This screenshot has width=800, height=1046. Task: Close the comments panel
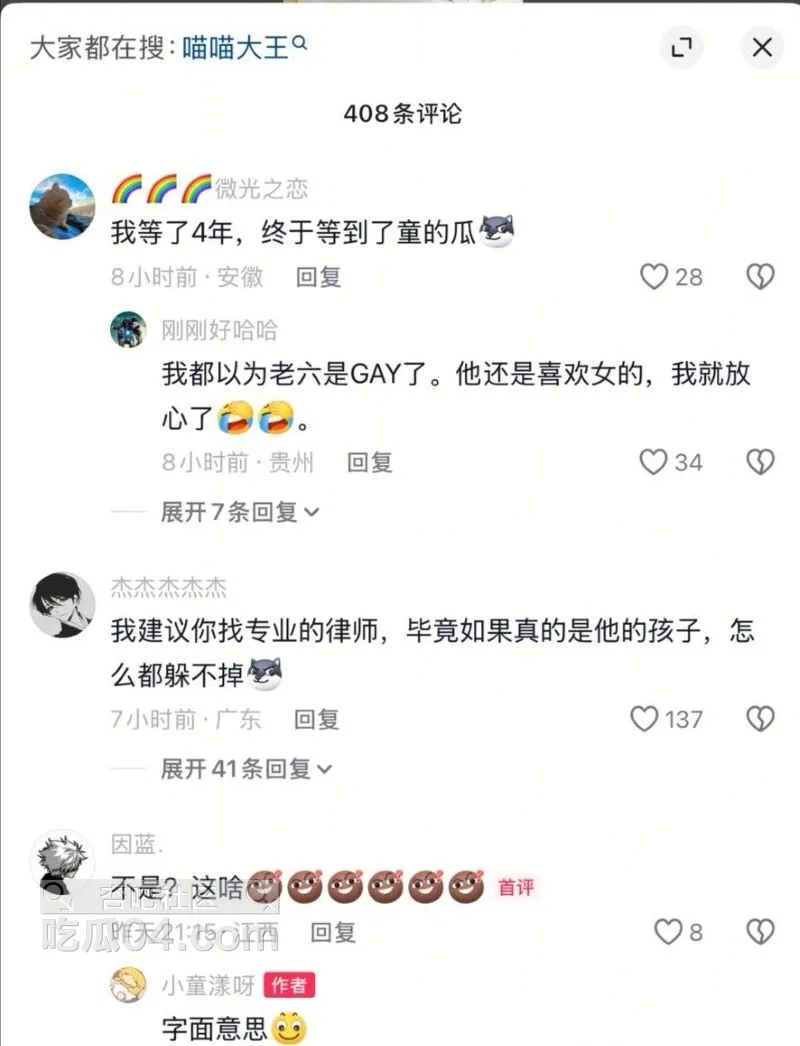(762, 47)
